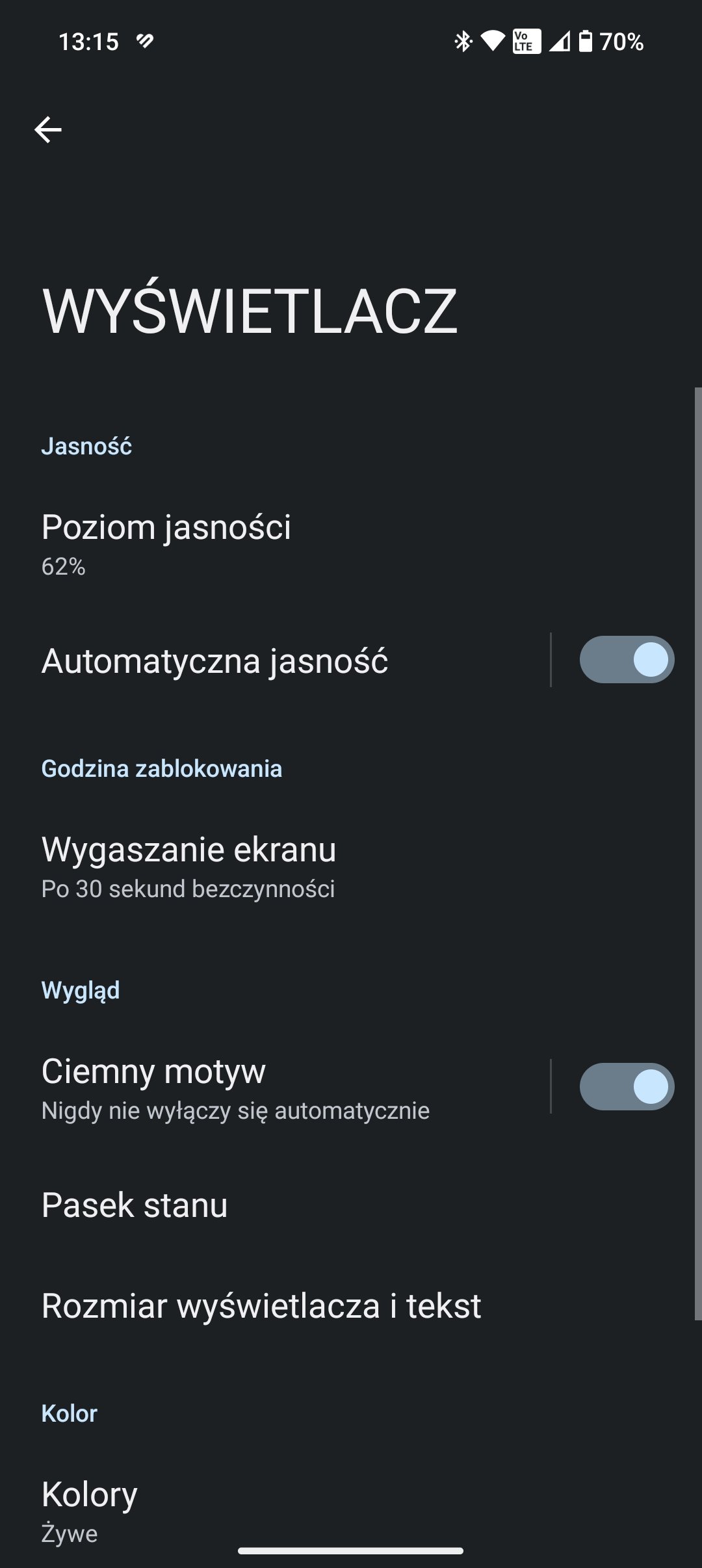Image resolution: width=702 pixels, height=1568 pixels.
Task: Open Automatyczna jasność settings row
Action: [x=275, y=660]
